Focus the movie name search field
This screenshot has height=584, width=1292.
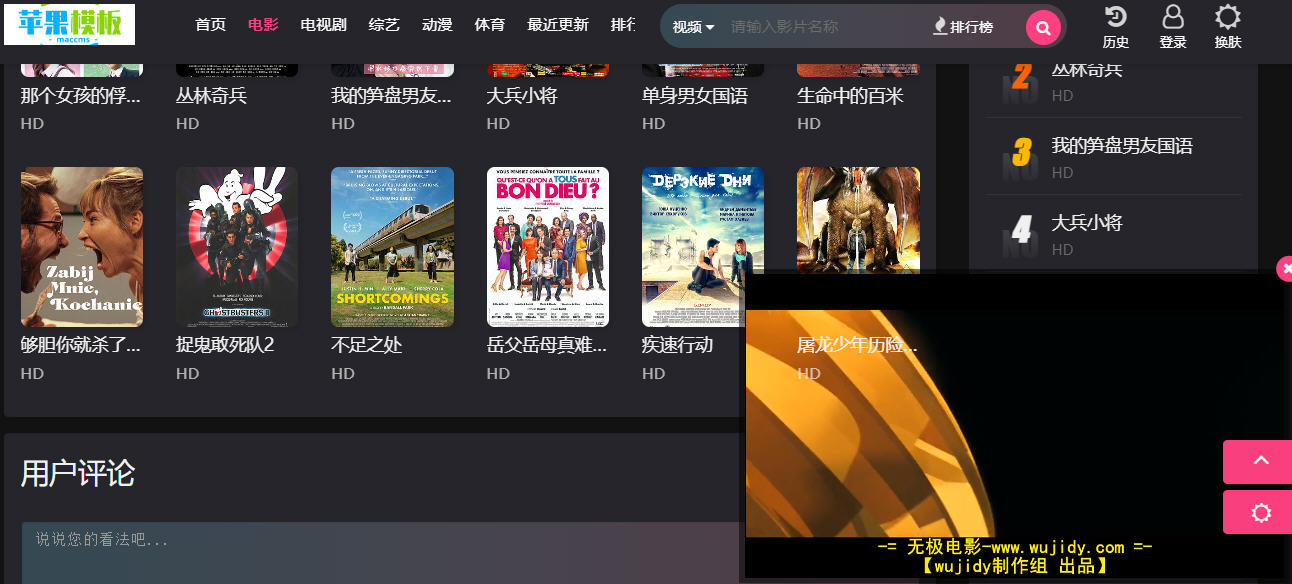(820, 27)
